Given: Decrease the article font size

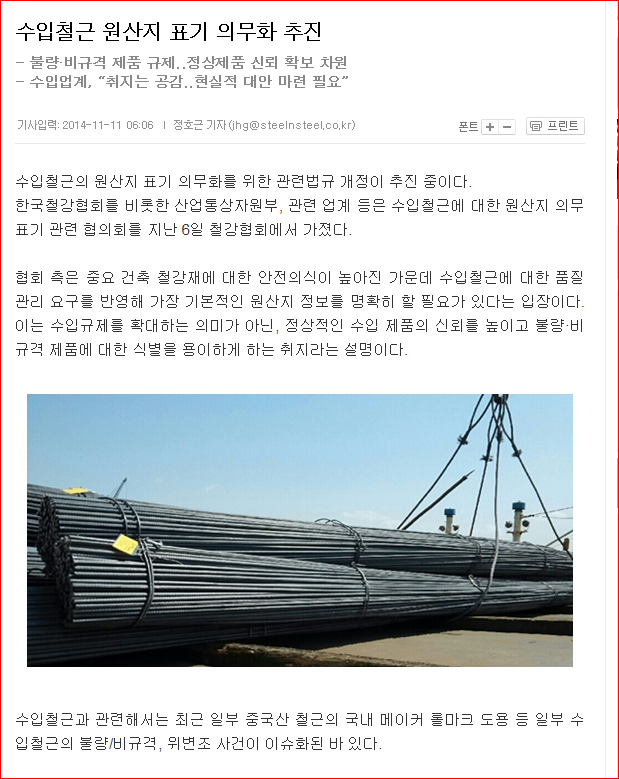Looking at the screenshot, I should (x=507, y=126).
